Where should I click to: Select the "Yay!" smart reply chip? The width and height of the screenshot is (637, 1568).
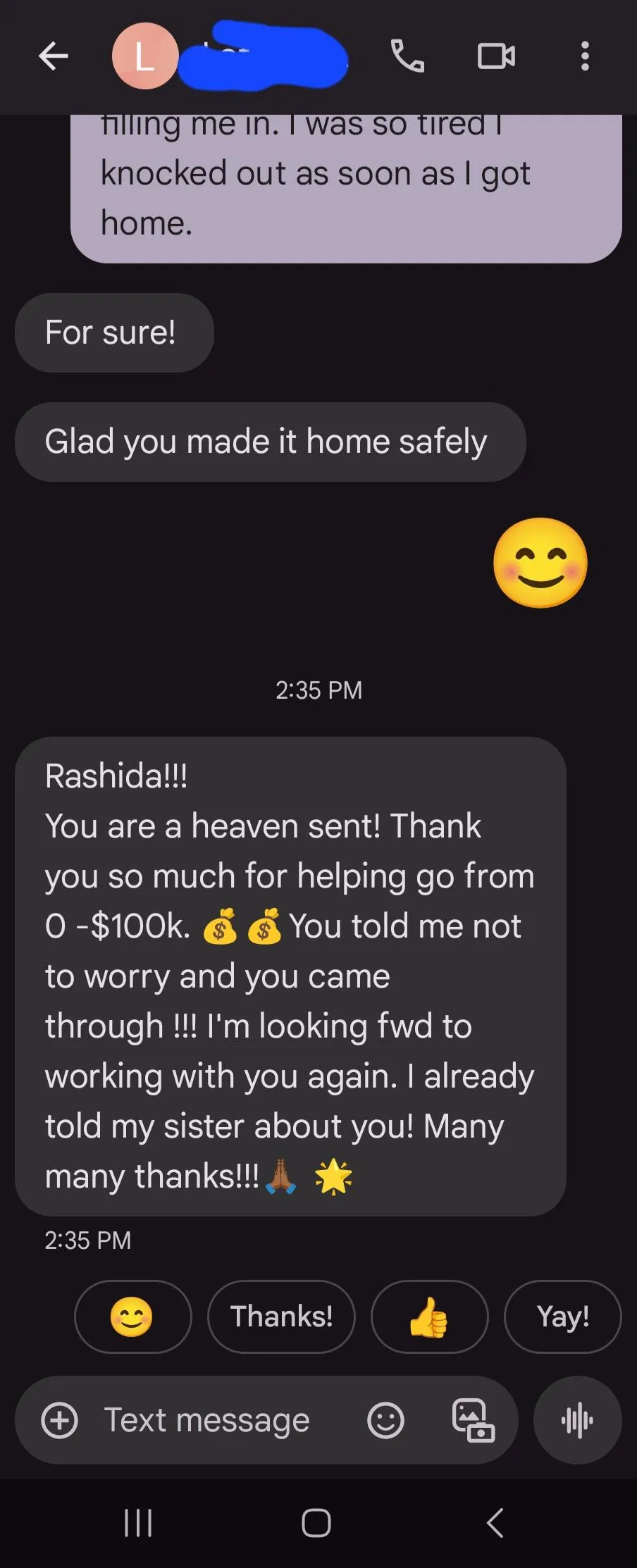coord(562,1316)
